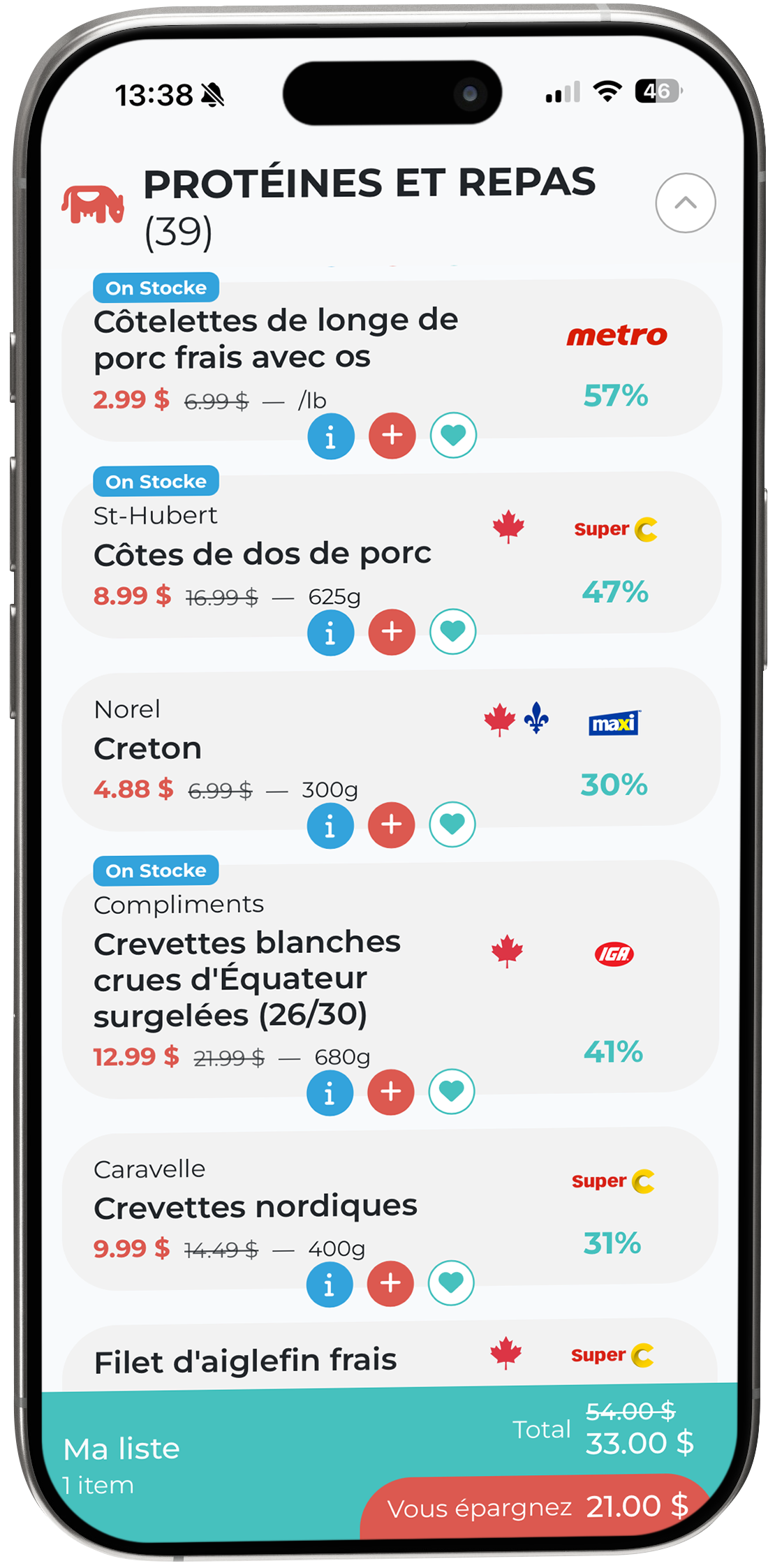
Task: Show info for Côtelettes de longe de porc
Action: click(331, 436)
